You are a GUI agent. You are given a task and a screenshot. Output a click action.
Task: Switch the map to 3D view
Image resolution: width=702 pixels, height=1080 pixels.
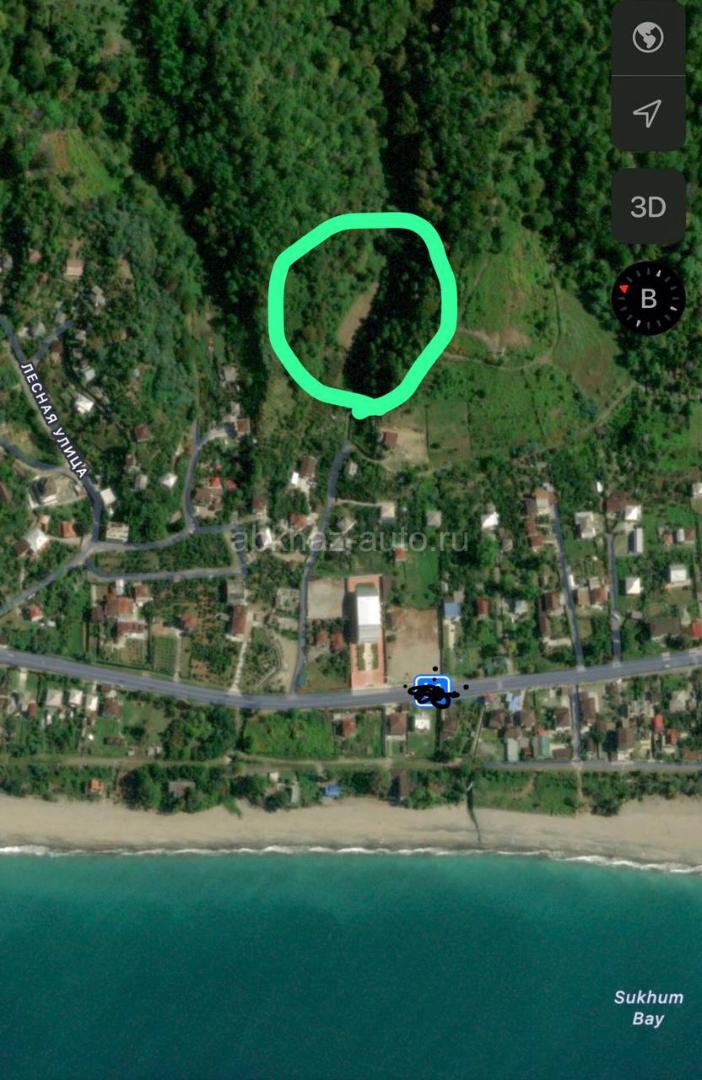click(648, 207)
